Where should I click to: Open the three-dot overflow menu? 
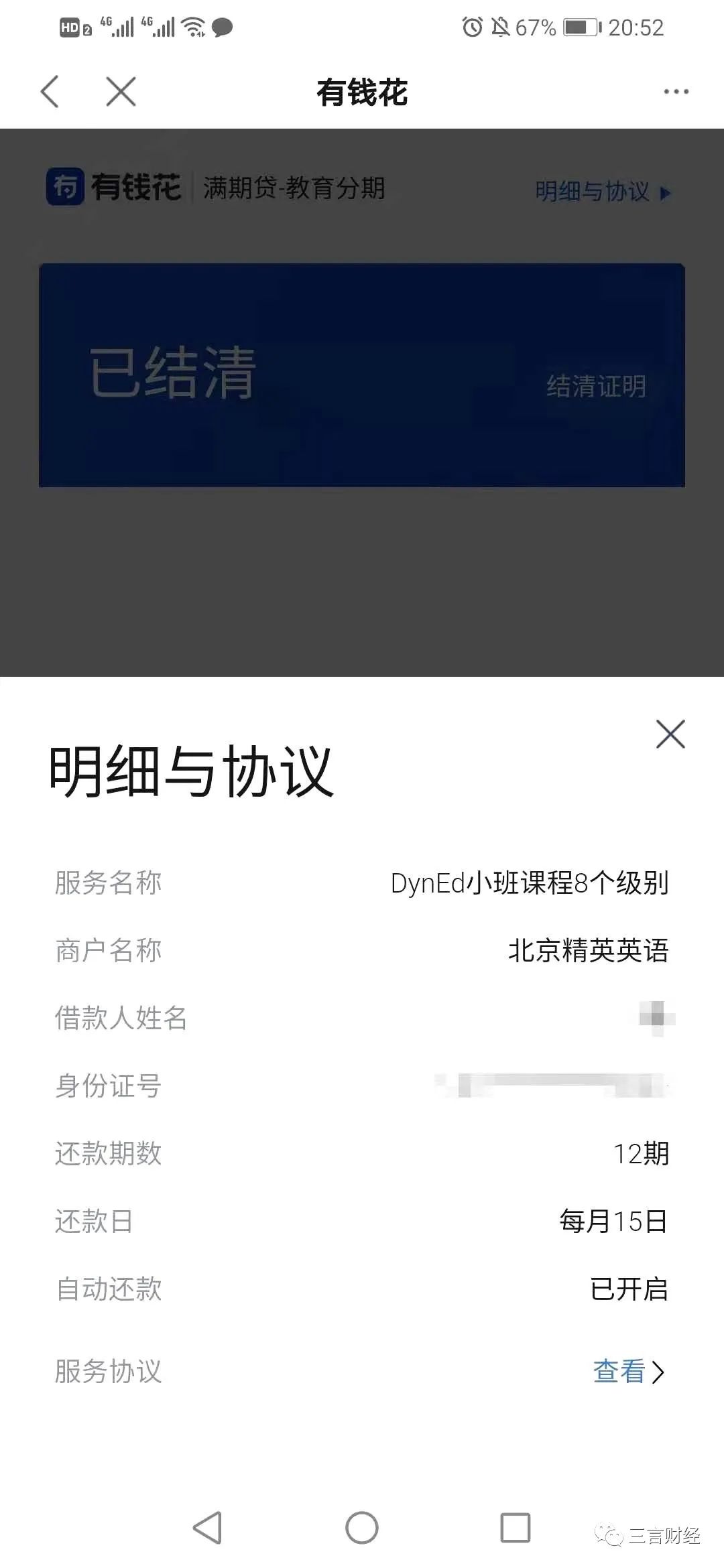pos(676,92)
